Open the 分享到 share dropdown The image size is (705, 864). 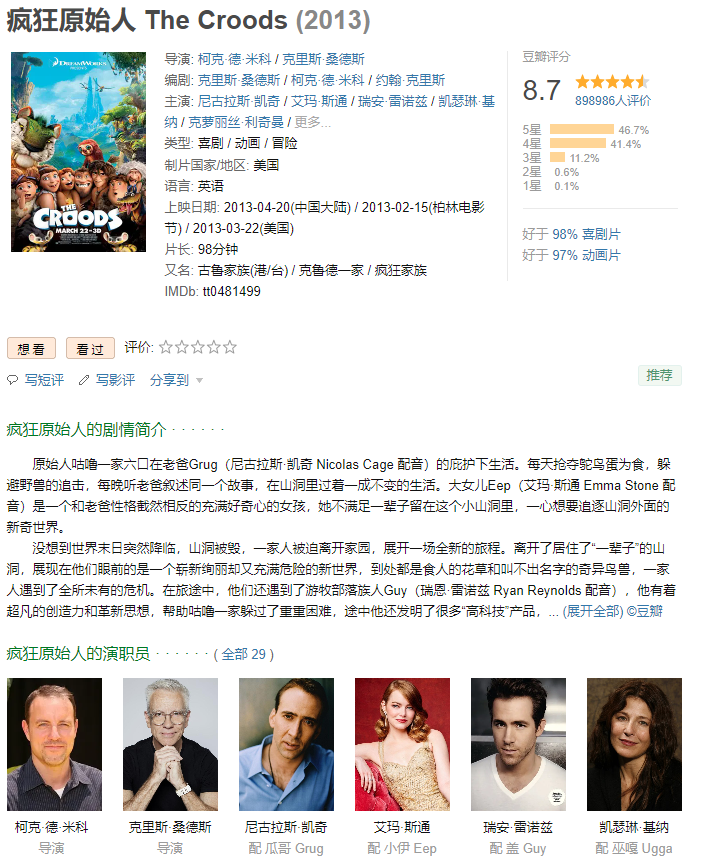(x=176, y=380)
